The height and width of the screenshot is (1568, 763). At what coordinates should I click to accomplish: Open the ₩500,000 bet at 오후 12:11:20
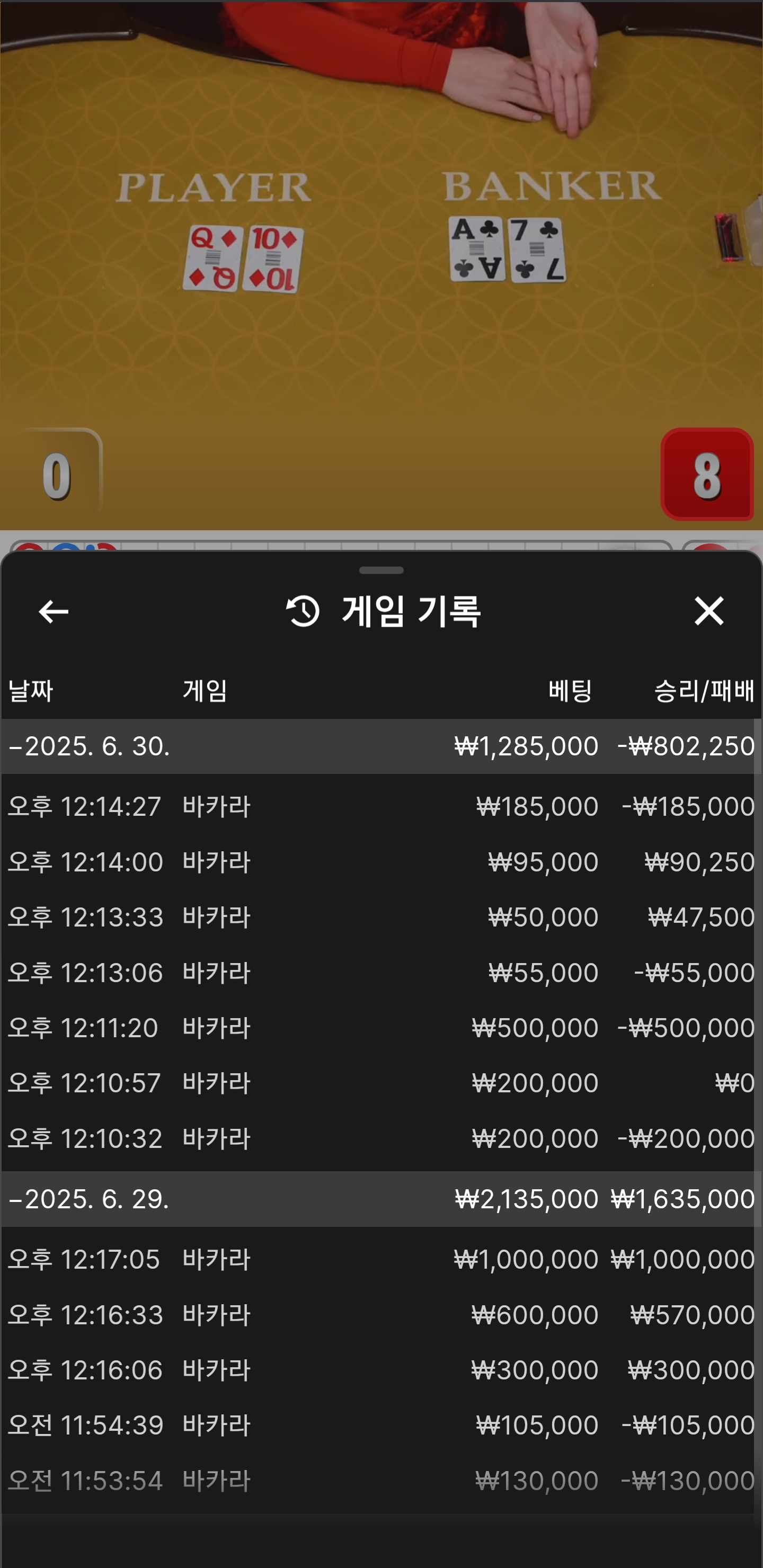click(378, 1028)
